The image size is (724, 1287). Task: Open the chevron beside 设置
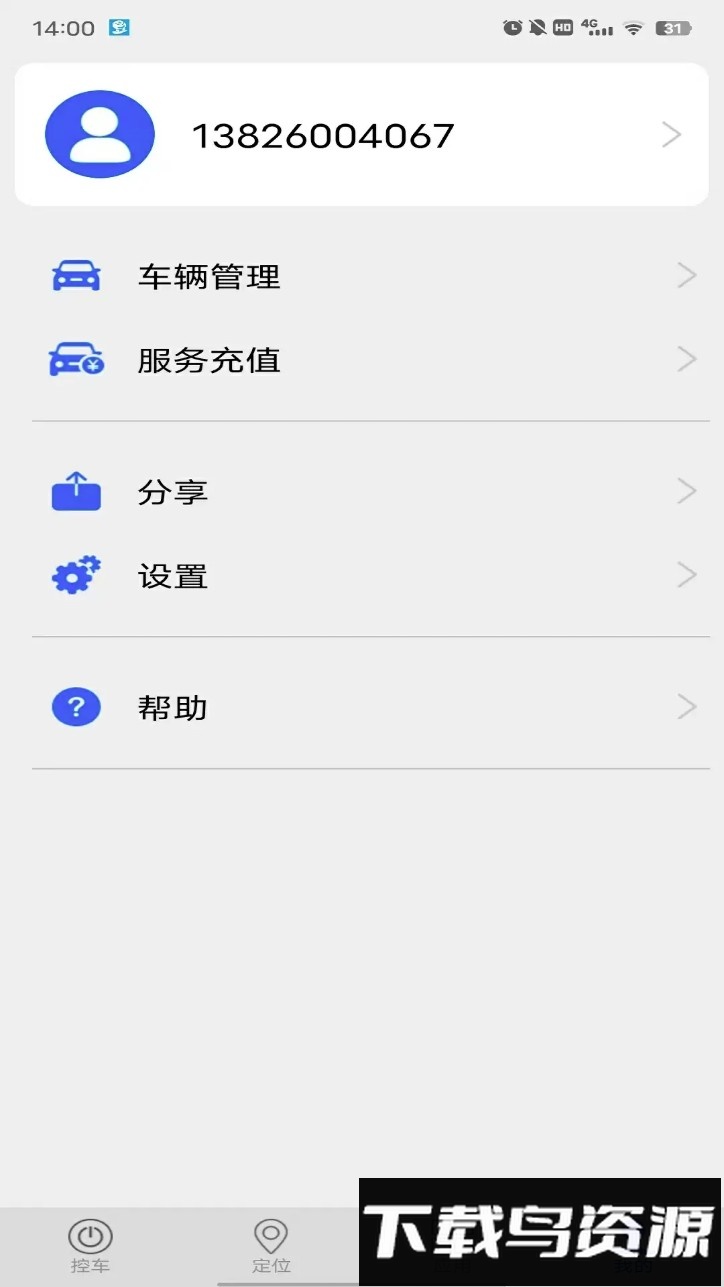click(685, 575)
